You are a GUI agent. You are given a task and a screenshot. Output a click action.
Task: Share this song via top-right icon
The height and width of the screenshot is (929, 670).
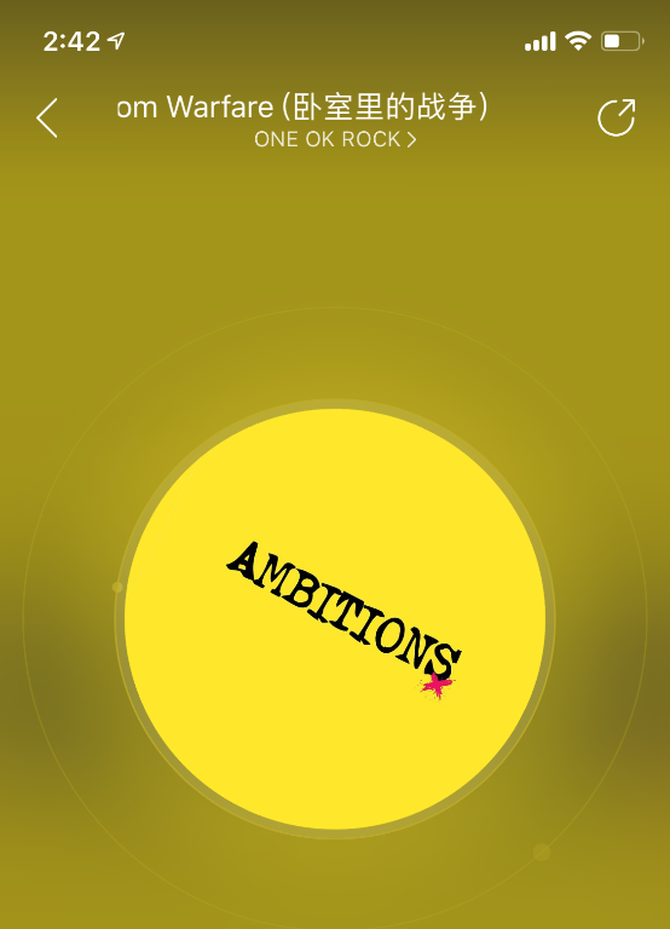pyautogui.click(x=616, y=117)
